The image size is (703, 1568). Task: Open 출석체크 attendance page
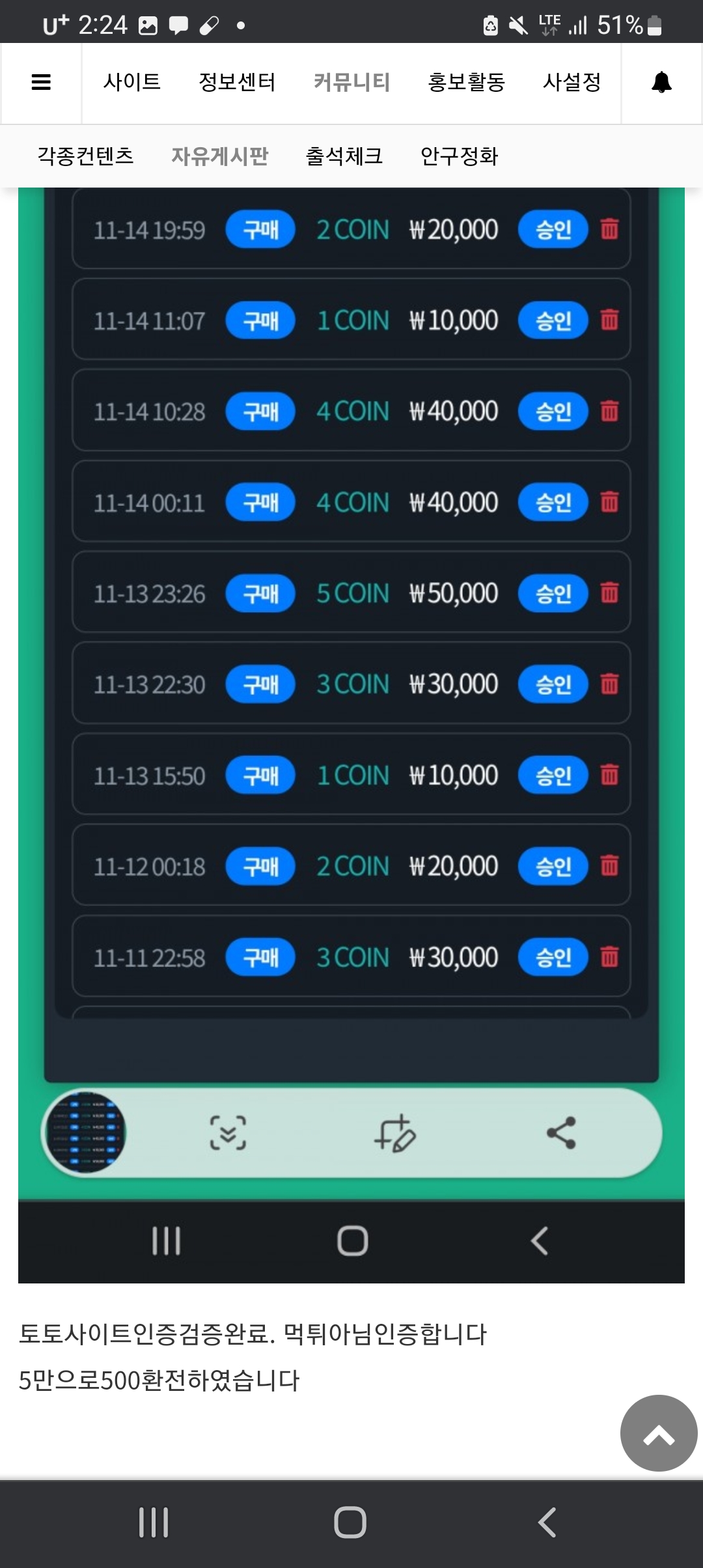[344, 156]
